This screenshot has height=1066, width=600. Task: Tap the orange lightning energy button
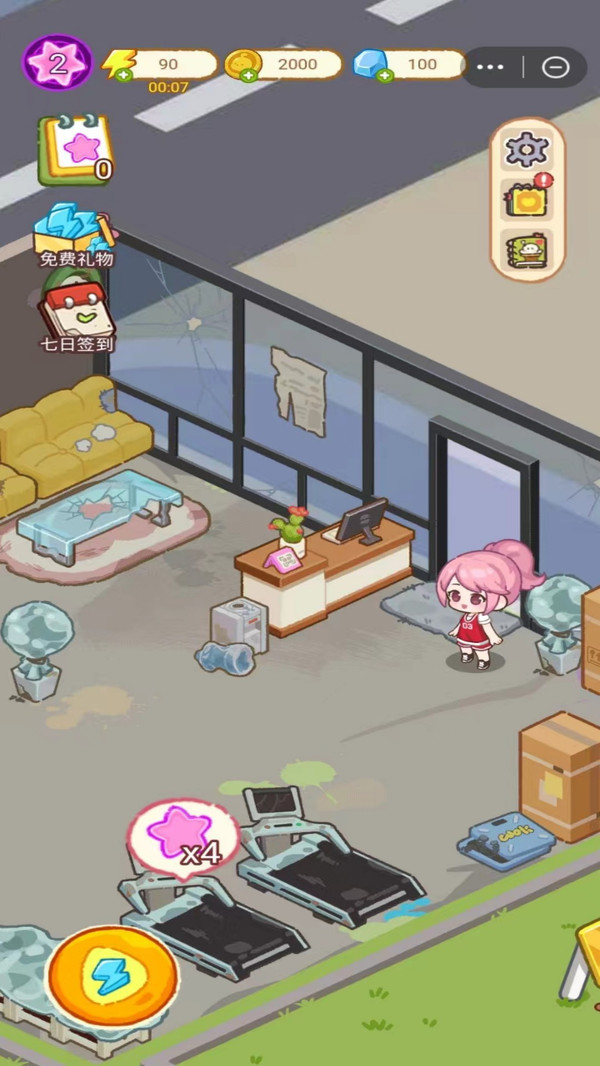[x=112, y=978]
